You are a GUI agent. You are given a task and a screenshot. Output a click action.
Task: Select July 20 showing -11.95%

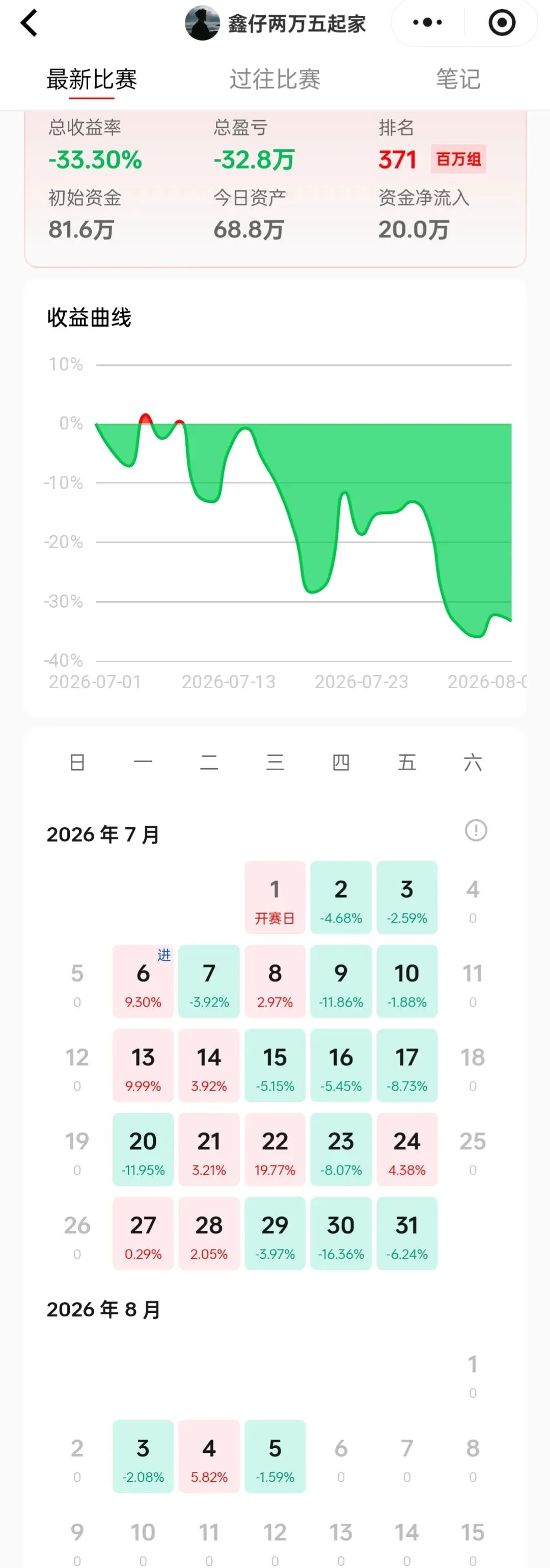click(x=143, y=1149)
